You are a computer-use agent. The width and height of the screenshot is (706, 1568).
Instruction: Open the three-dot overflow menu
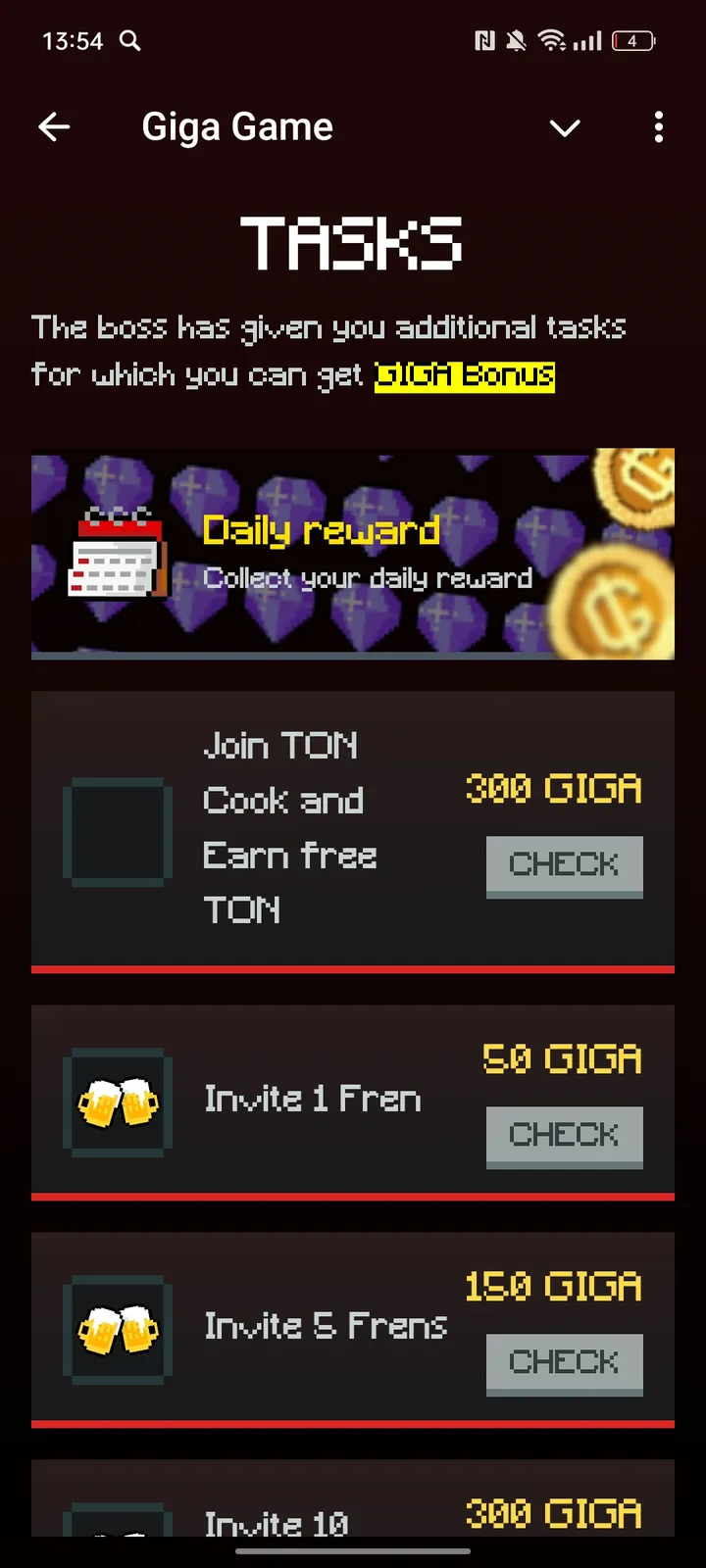(658, 127)
